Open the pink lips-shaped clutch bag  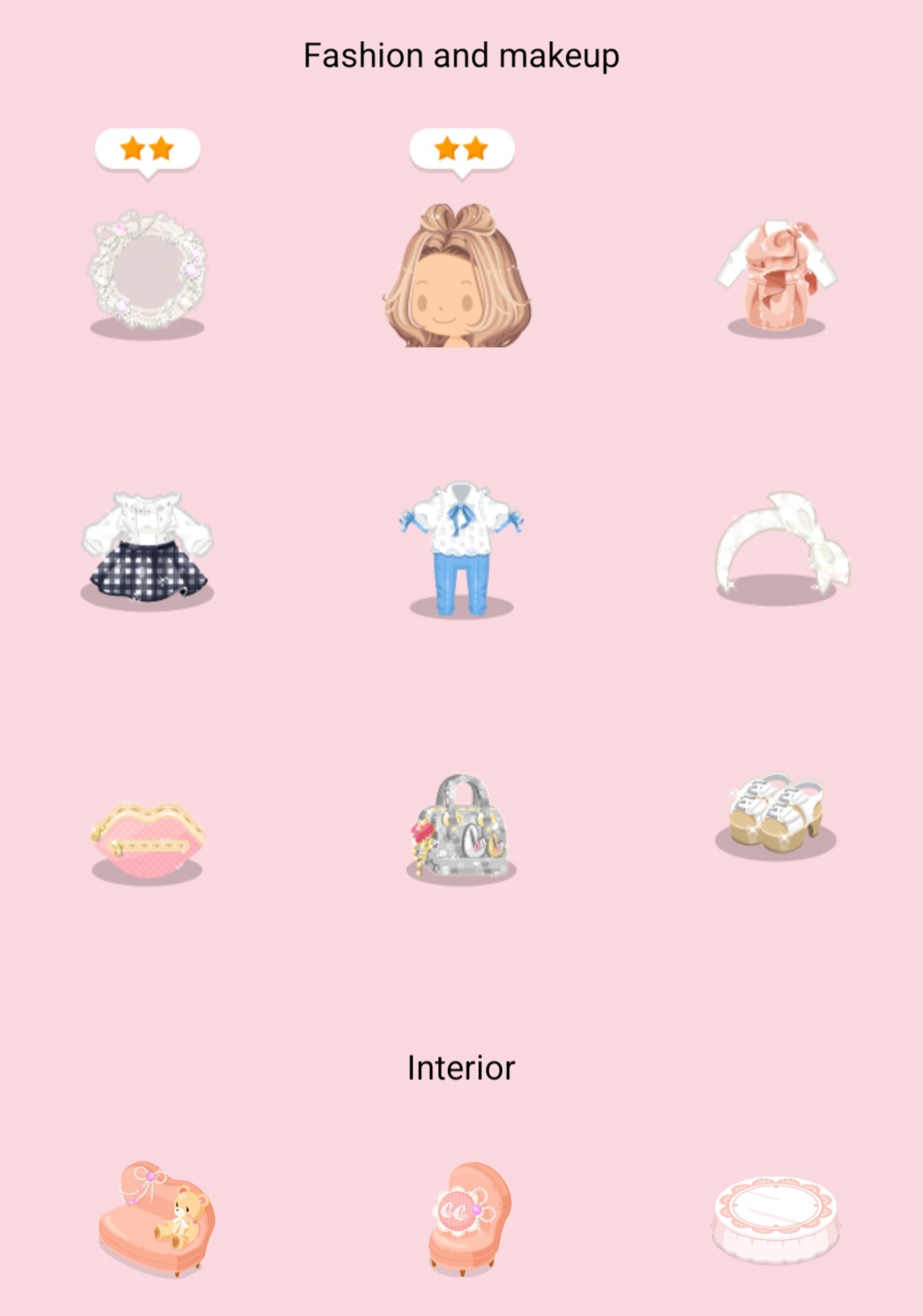[x=147, y=837]
